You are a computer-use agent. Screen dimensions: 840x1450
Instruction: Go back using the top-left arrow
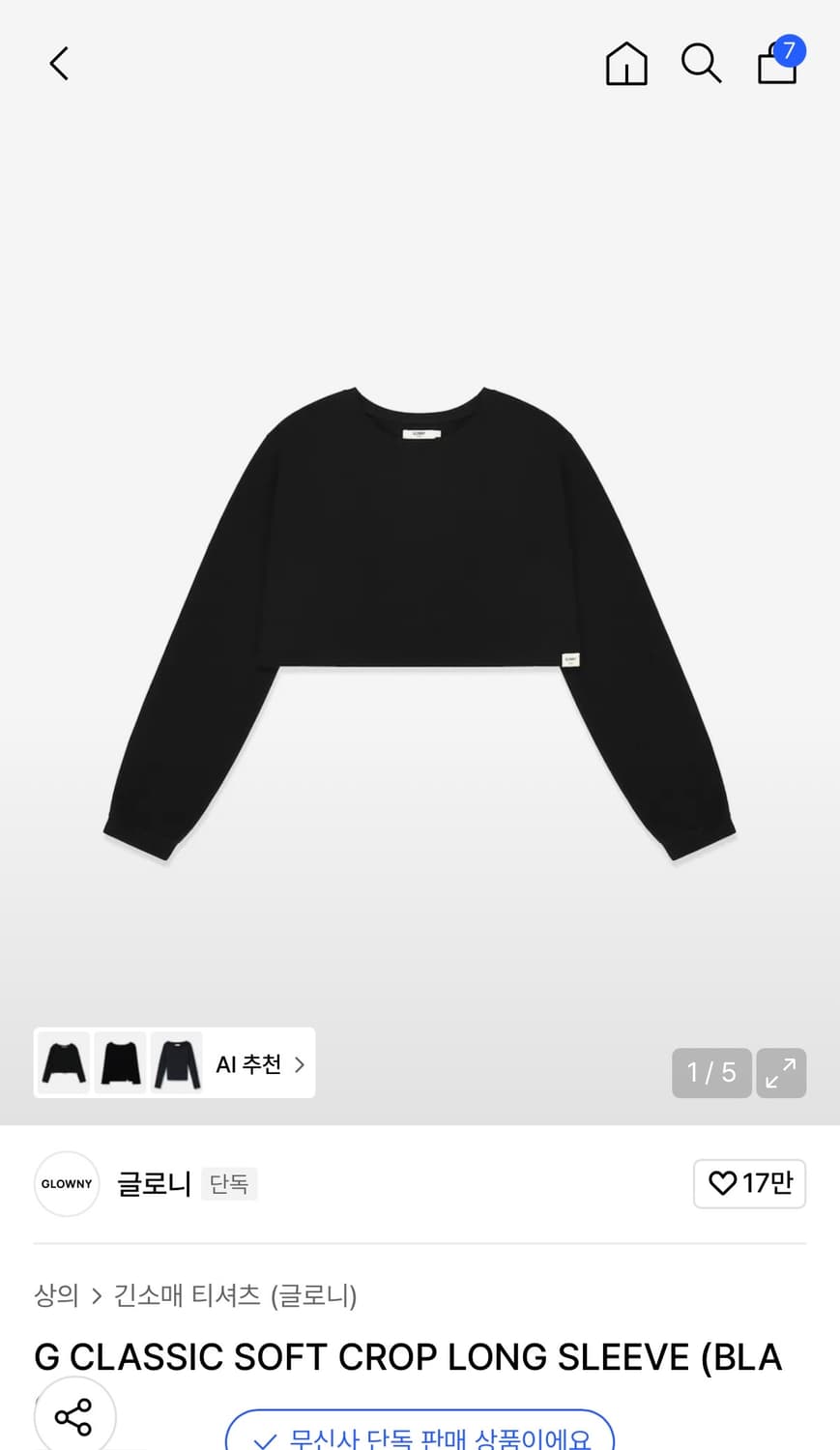coord(59,64)
